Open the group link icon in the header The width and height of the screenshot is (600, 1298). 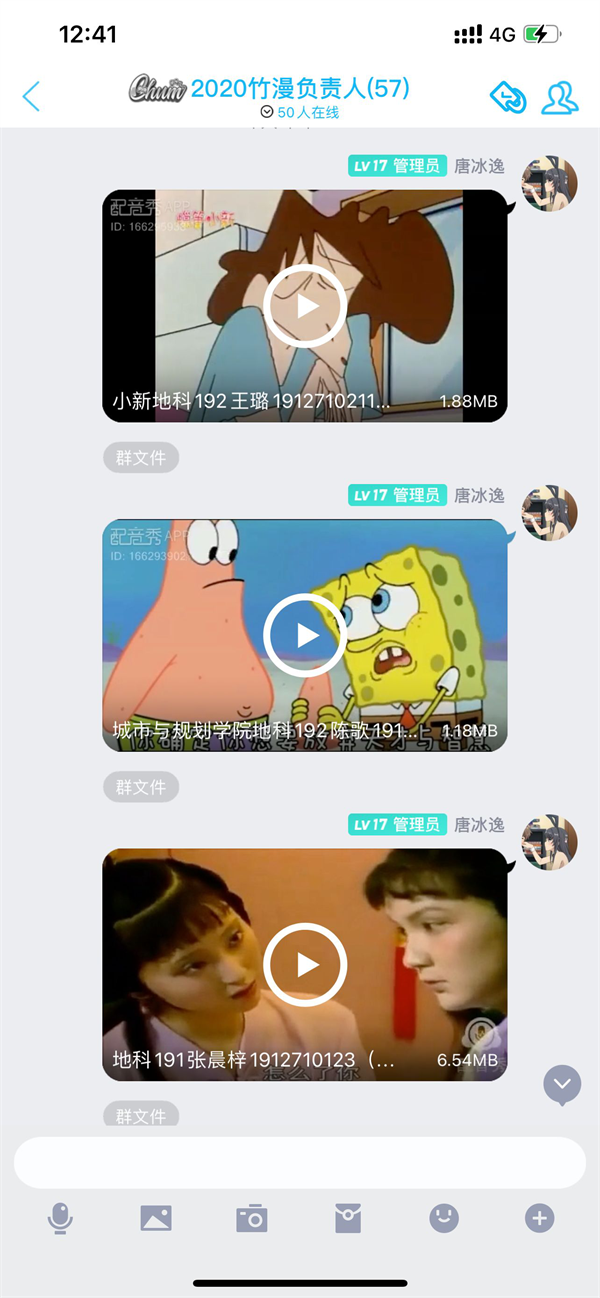508,97
